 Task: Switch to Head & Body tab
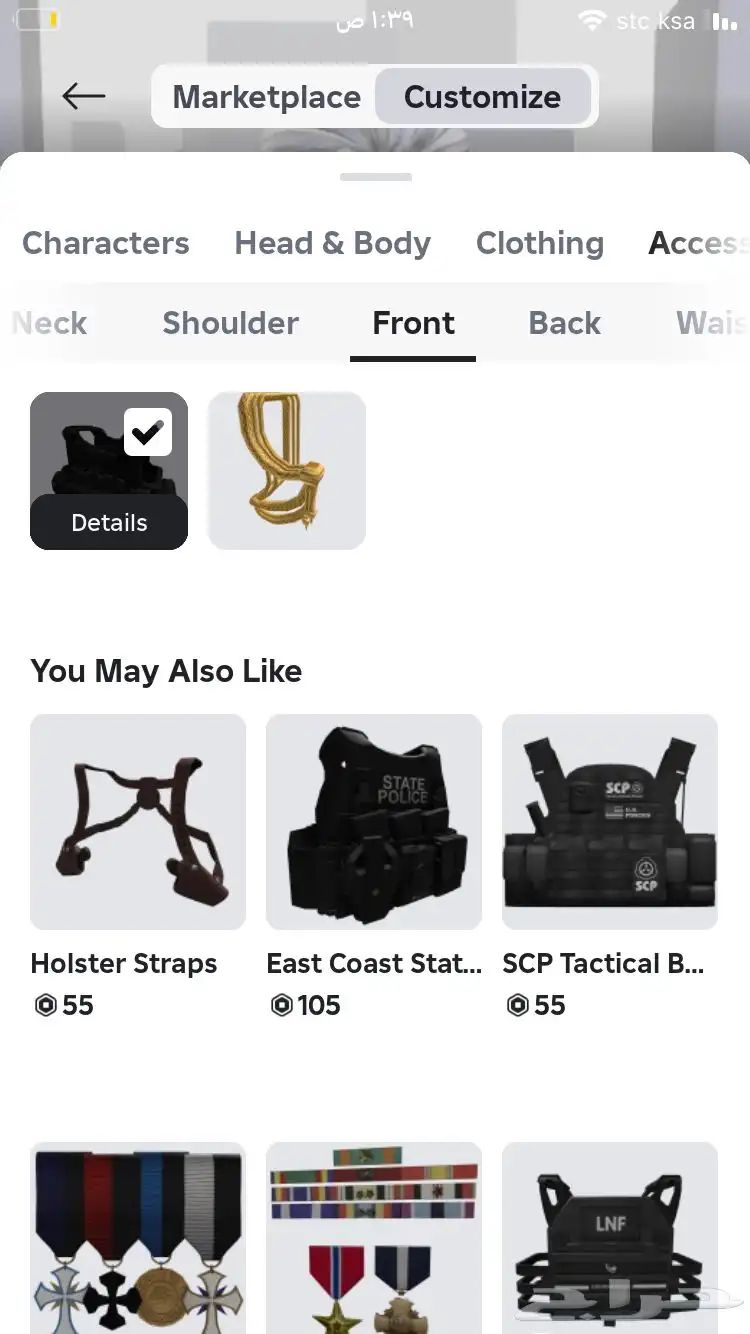point(332,243)
